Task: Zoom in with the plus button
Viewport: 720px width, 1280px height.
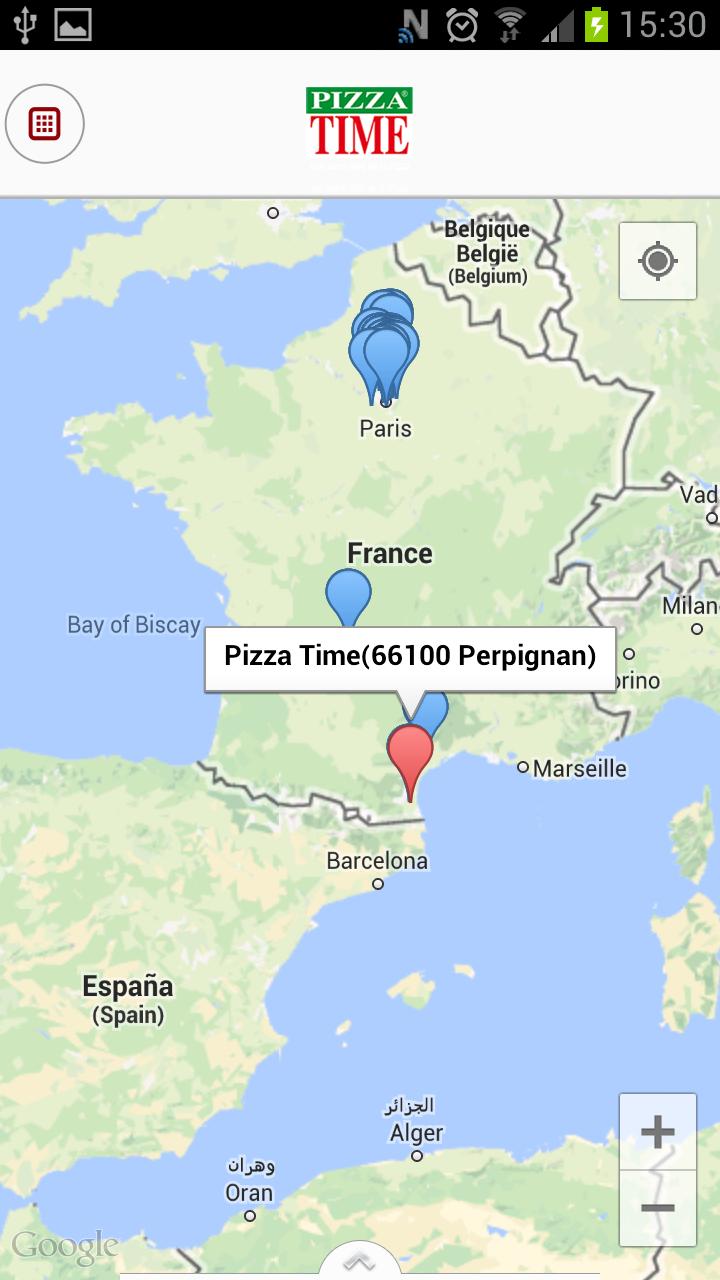Action: pyautogui.click(x=658, y=1131)
